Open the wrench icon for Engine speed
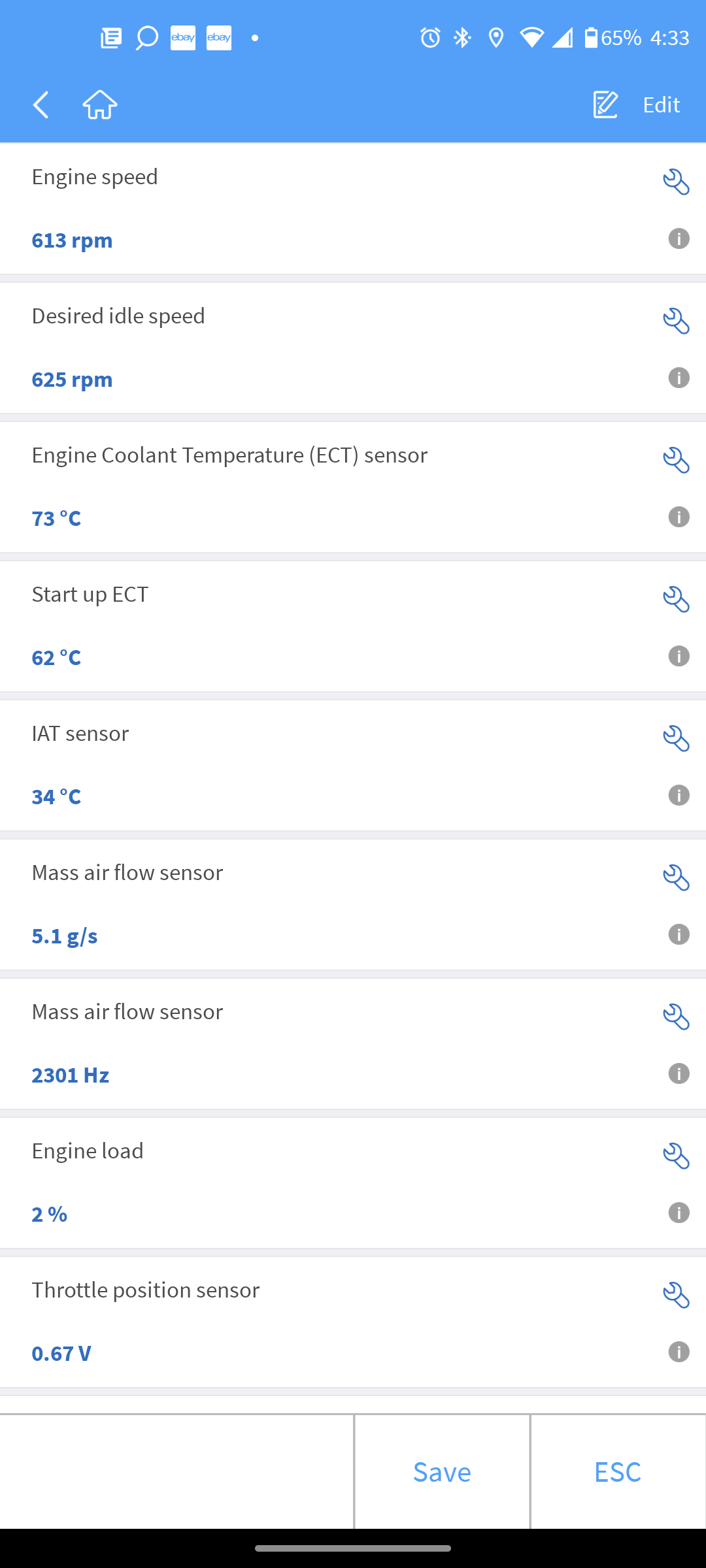Screen dimensions: 706x1568 pyautogui.click(x=676, y=182)
